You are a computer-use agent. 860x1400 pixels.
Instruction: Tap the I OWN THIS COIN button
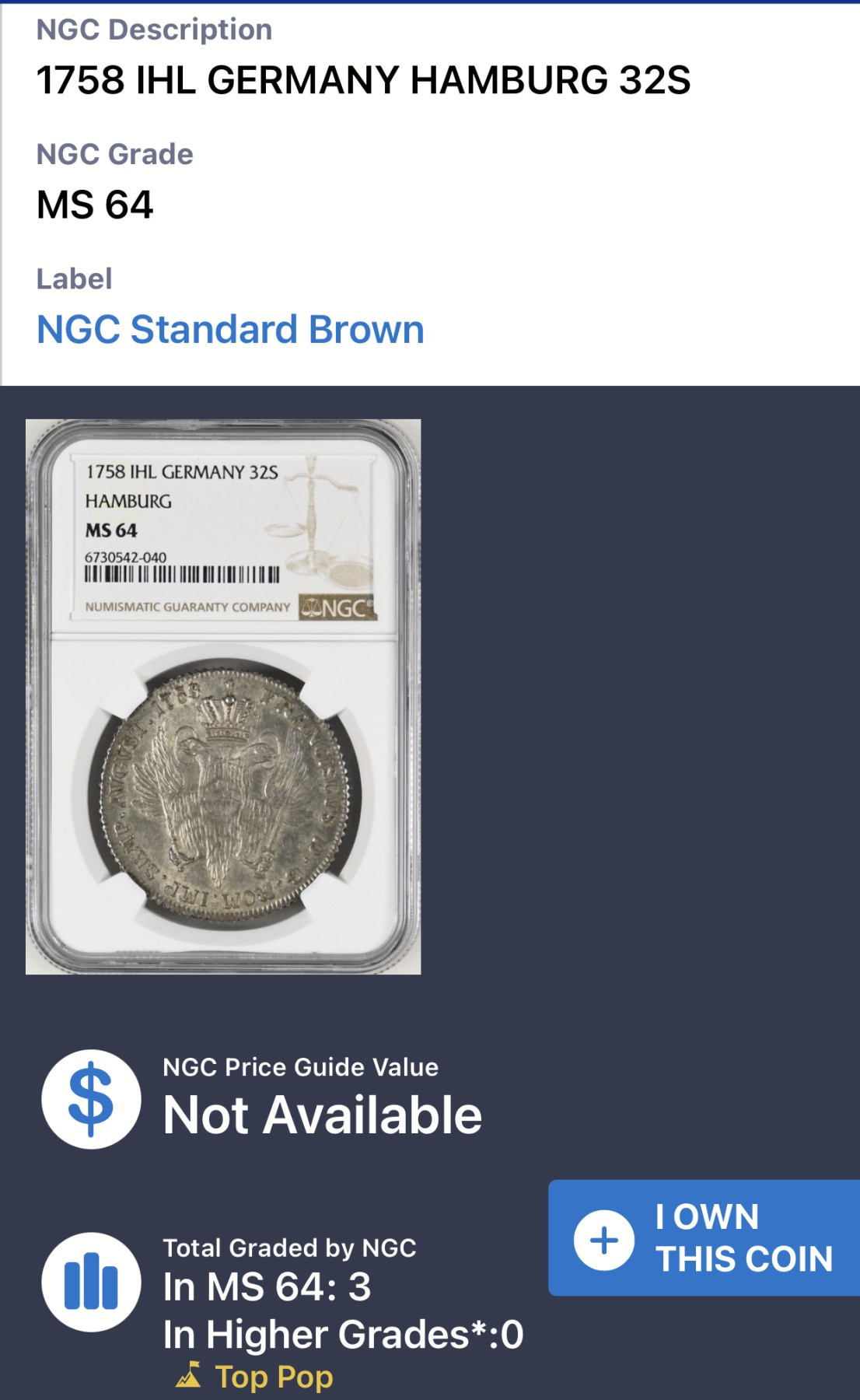(x=704, y=1237)
